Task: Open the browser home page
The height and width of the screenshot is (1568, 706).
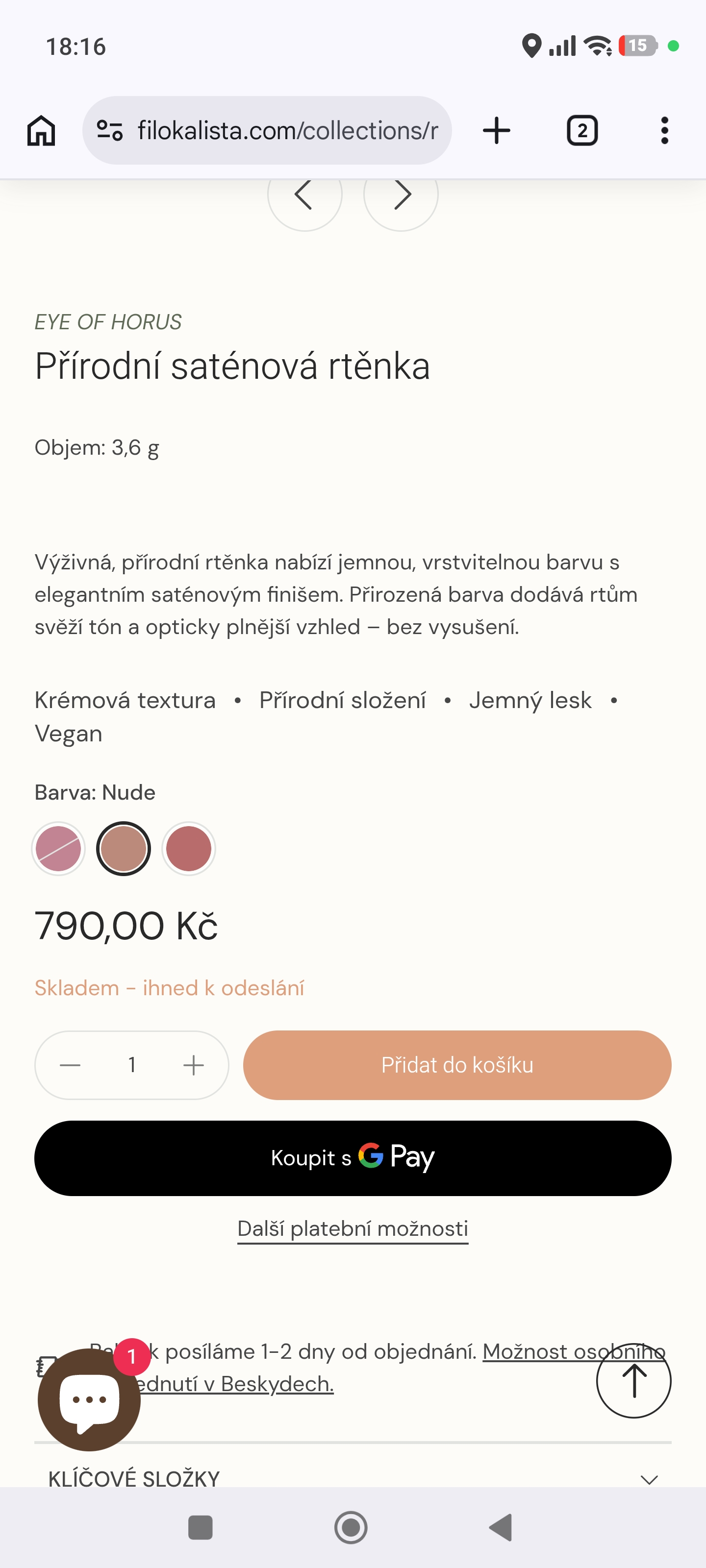Action: tap(41, 130)
